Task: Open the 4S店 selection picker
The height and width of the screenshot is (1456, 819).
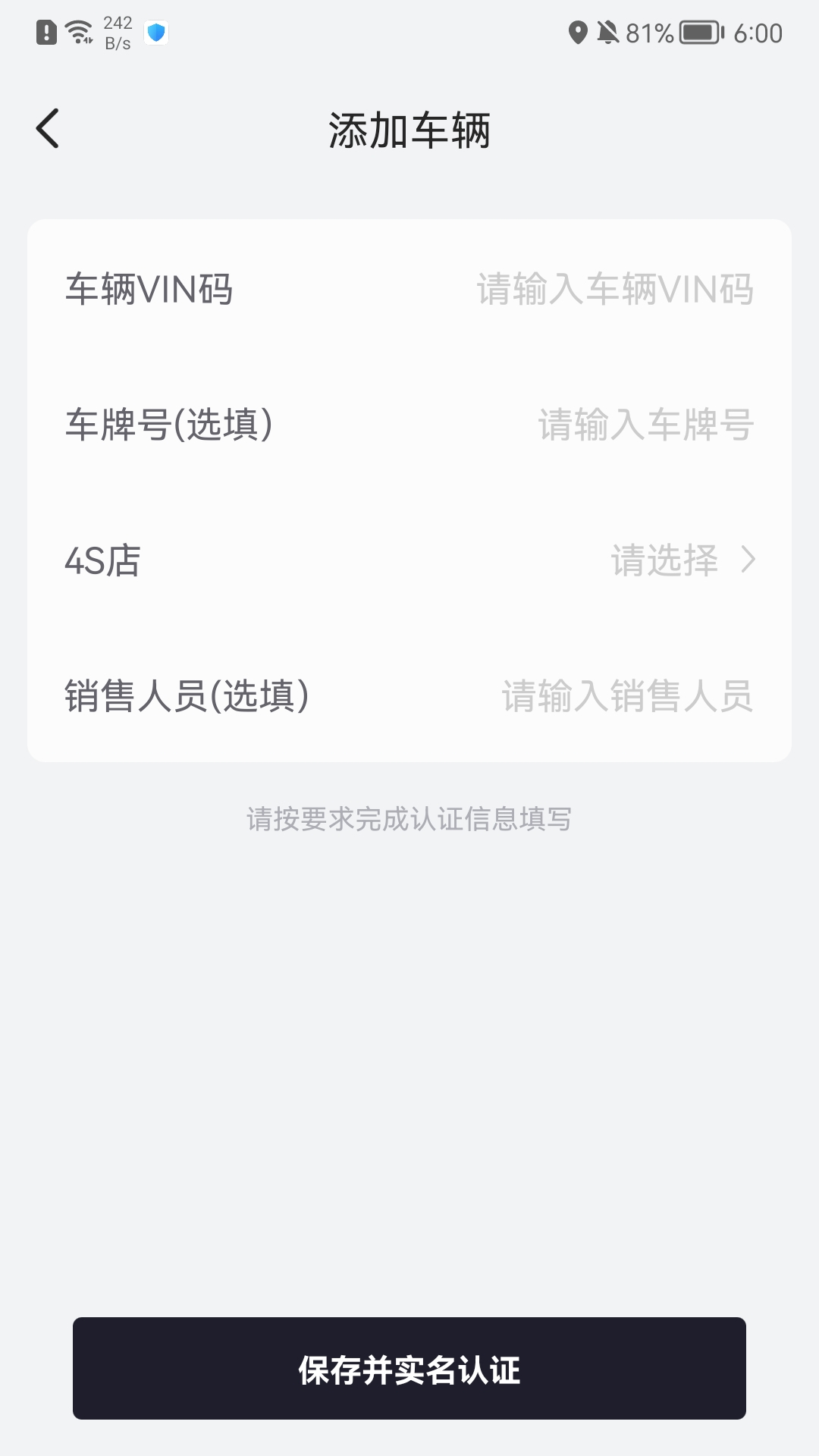Action: pyautogui.click(x=681, y=560)
